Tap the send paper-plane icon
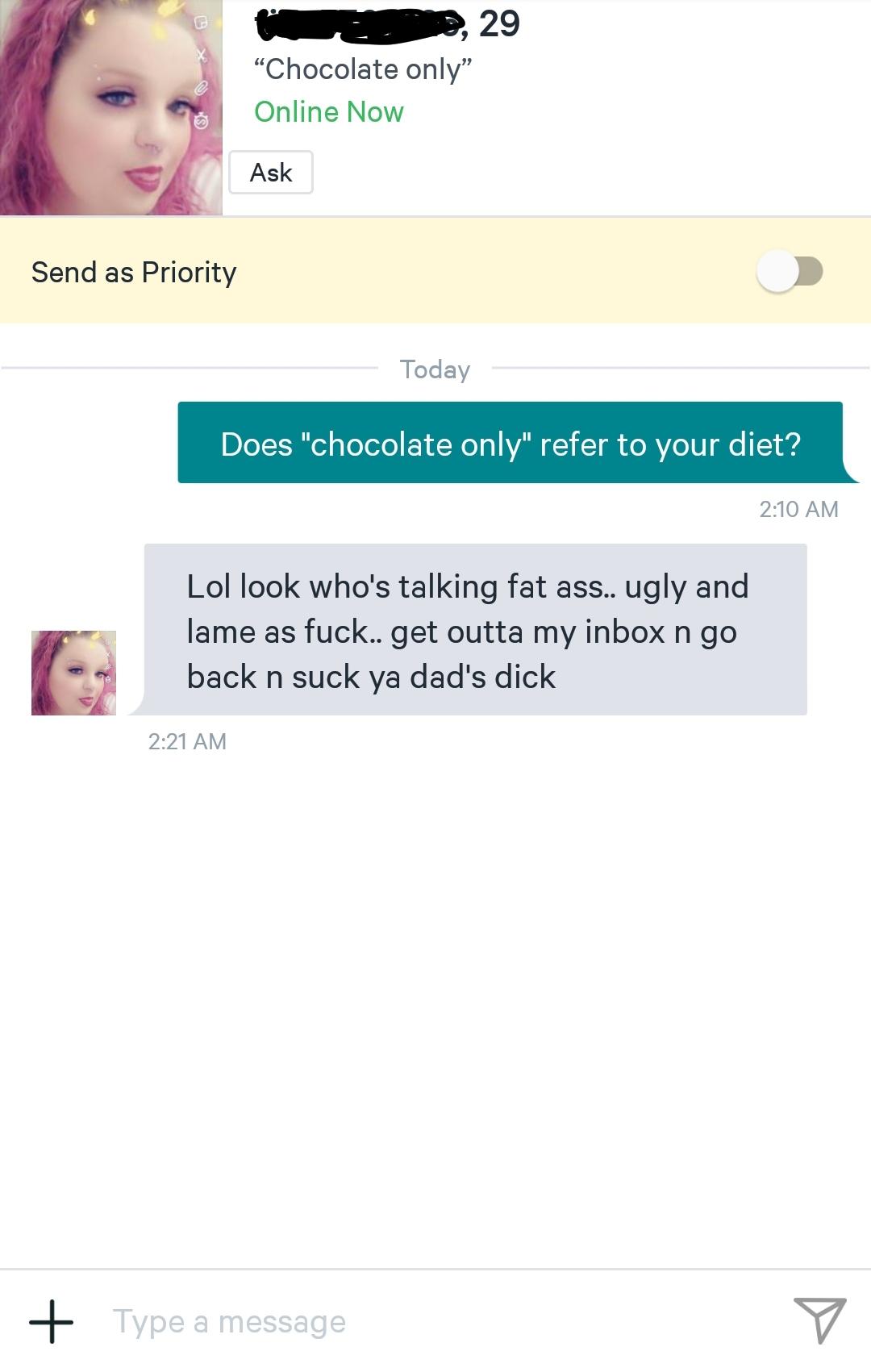Viewport: 871px width, 1372px height. (x=819, y=1320)
